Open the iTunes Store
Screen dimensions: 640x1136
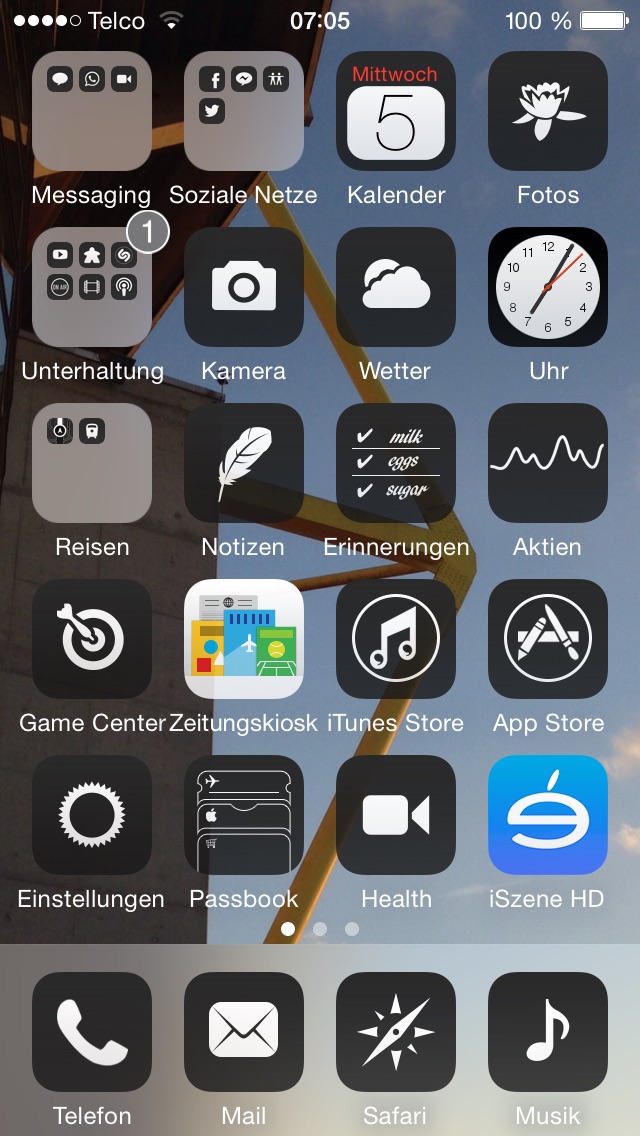point(396,639)
